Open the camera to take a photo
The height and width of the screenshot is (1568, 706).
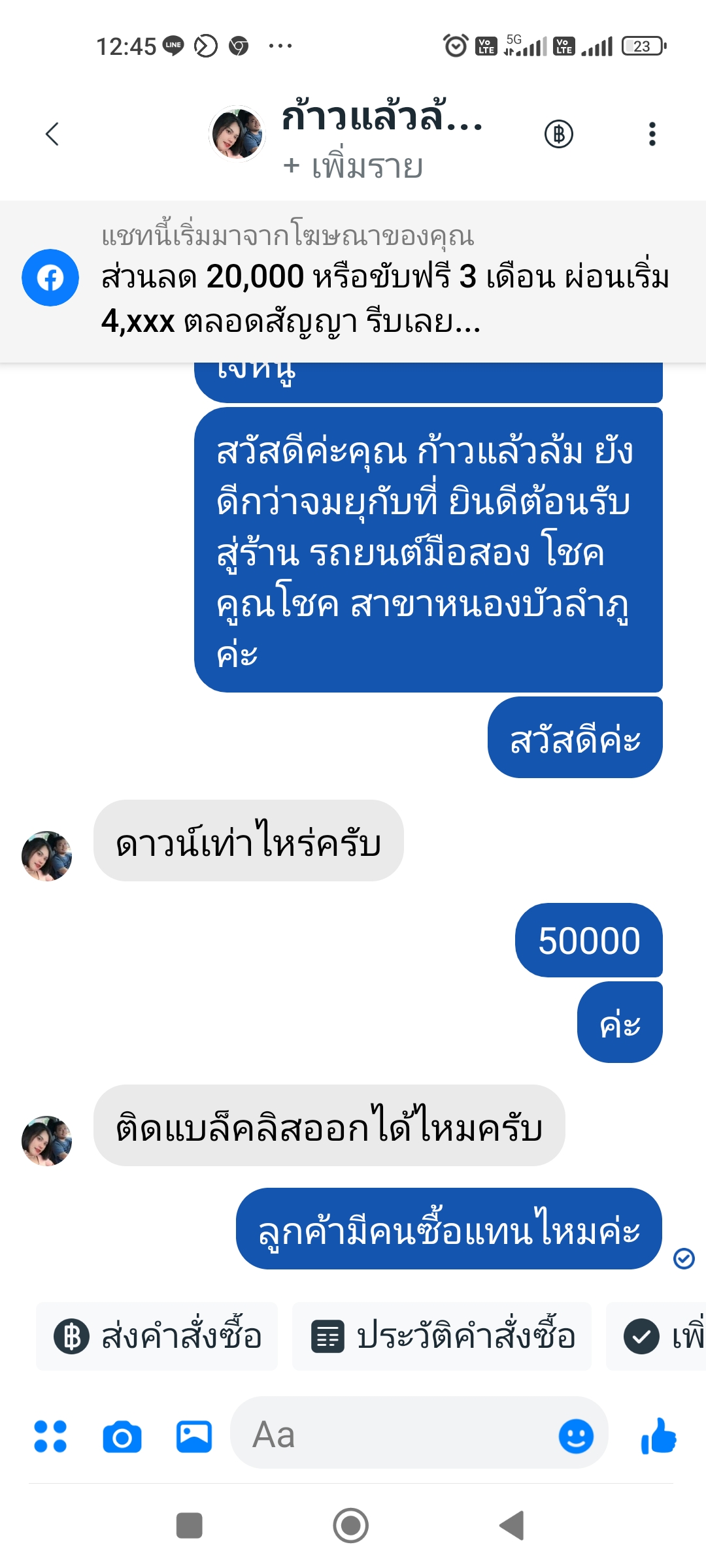[x=122, y=1436]
